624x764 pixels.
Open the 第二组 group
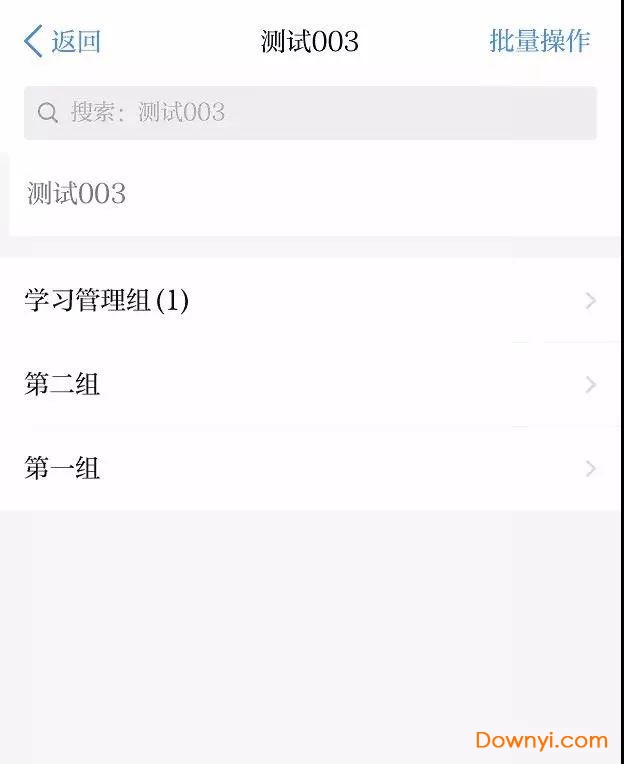tap(310, 384)
